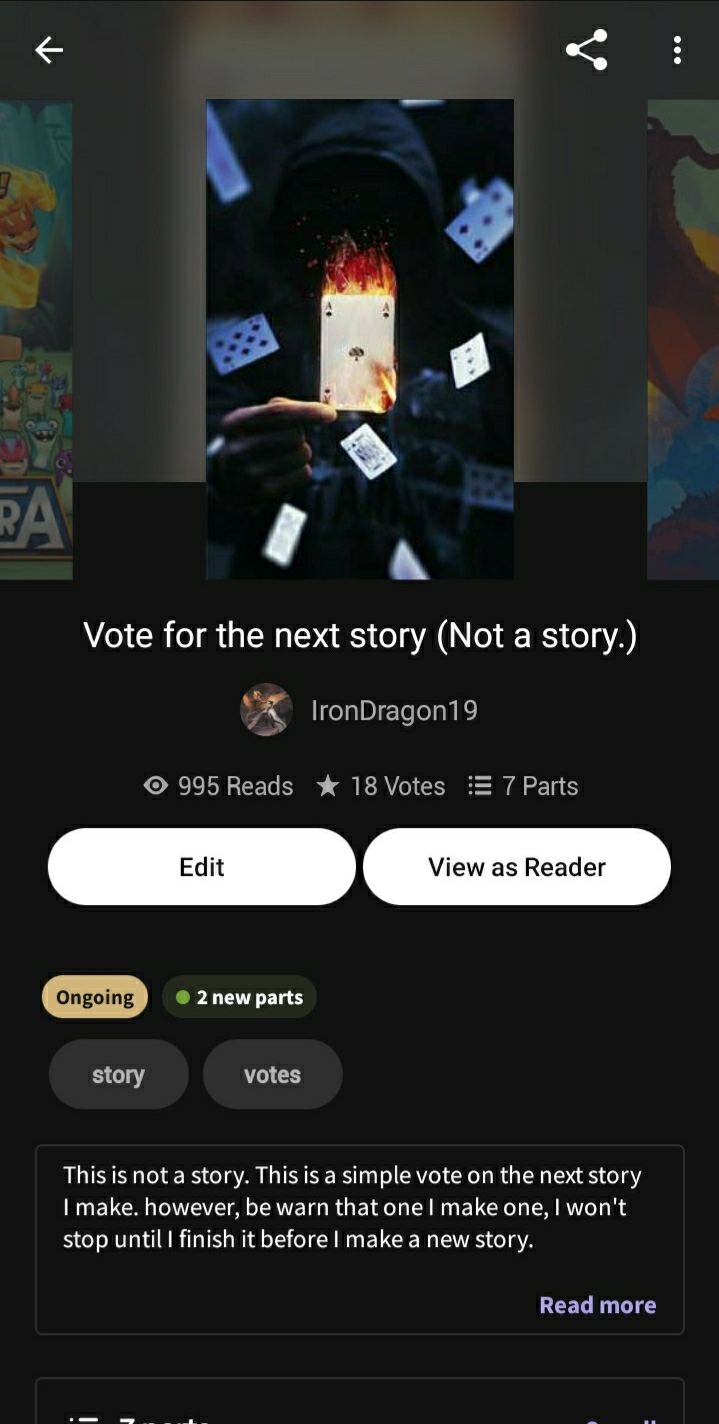Select View as Reader
Viewport: 719px width, 1424px height.
tap(516, 866)
